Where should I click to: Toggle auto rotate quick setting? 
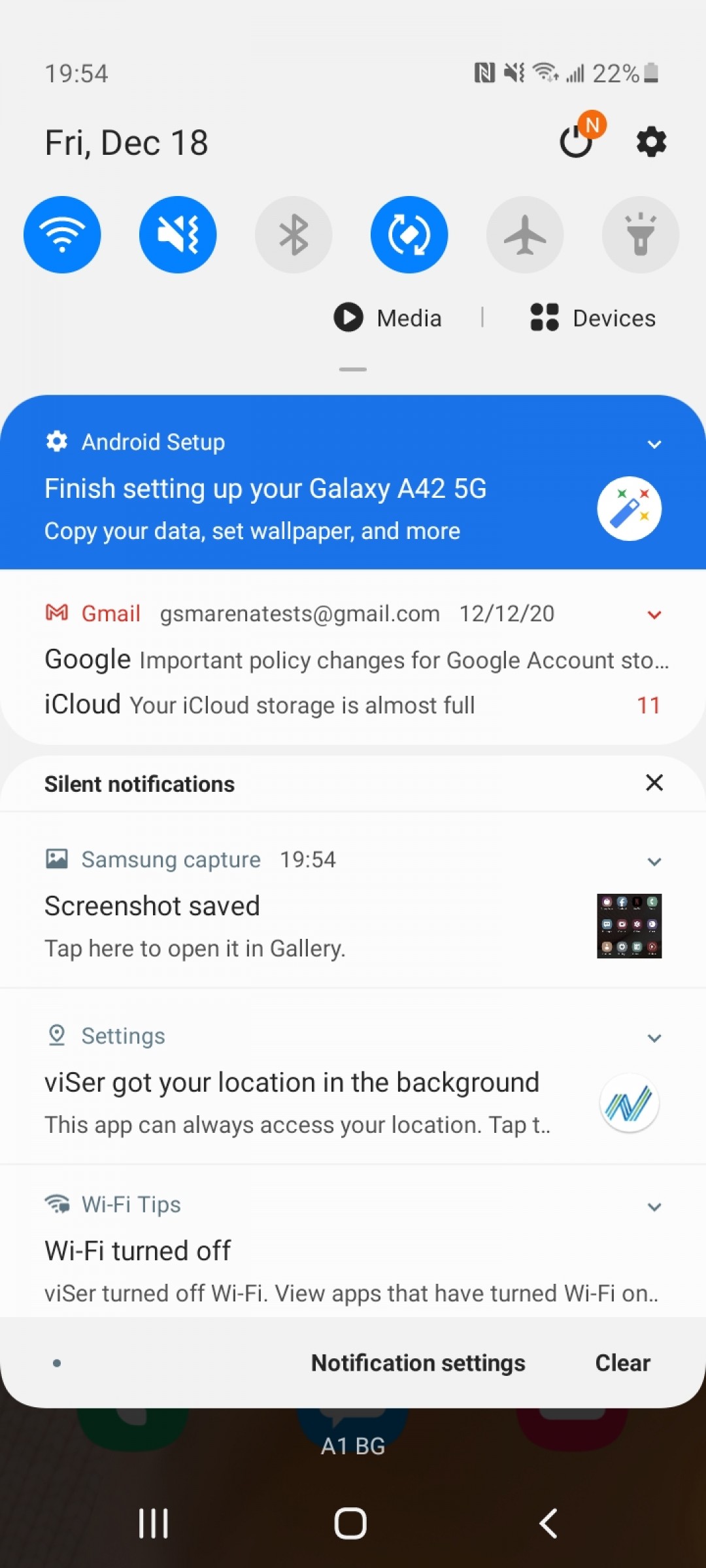(x=409, y=235)
